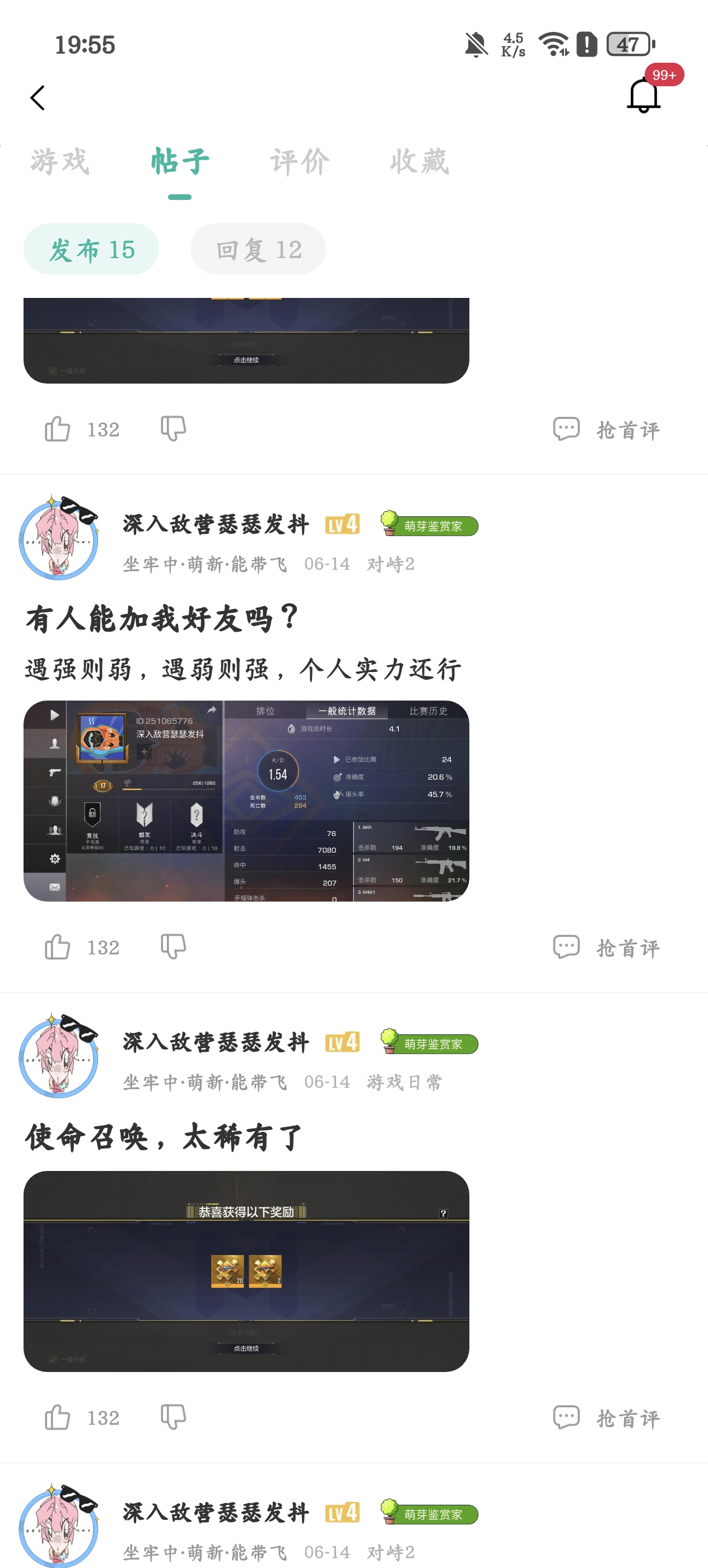
Task: Open the notifications bell
Action: pyautogui.click(x=644, y=95)
